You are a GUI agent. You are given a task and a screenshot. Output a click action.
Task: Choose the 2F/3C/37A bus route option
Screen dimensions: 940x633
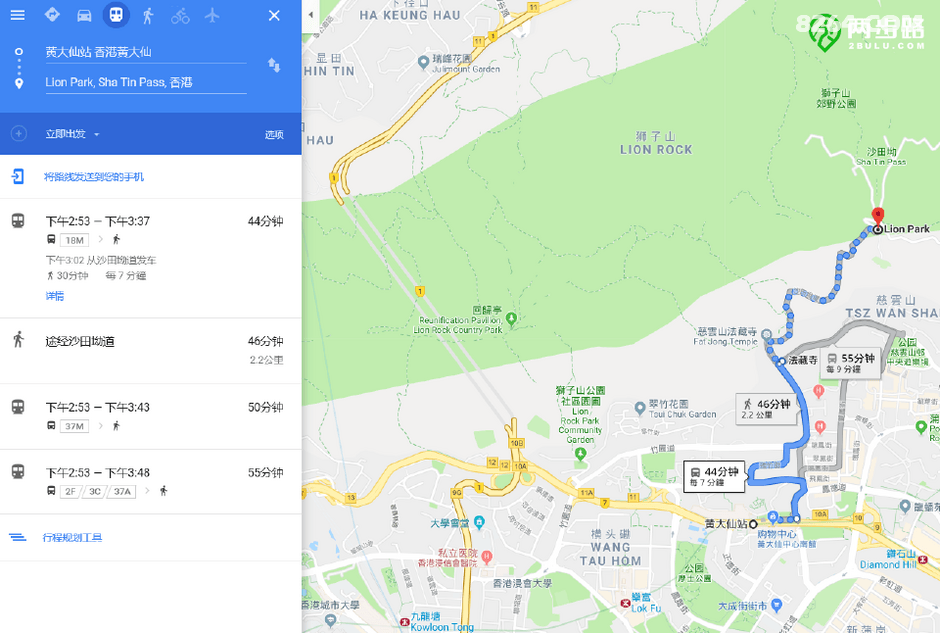pos(150,481)
